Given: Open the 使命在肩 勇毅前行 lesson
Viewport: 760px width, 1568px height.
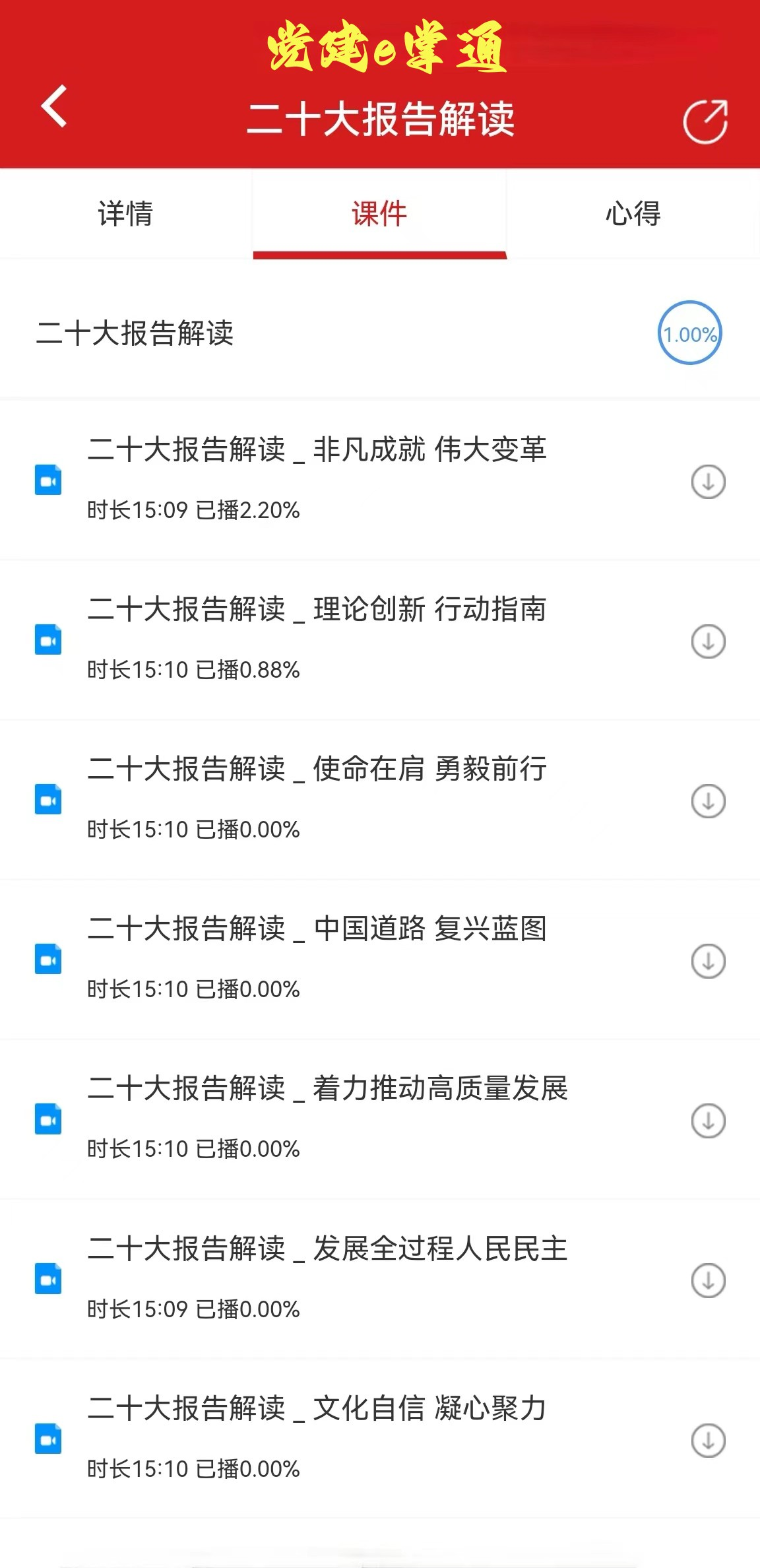Looking at the screenshot, I should click(x=380, y=800).
